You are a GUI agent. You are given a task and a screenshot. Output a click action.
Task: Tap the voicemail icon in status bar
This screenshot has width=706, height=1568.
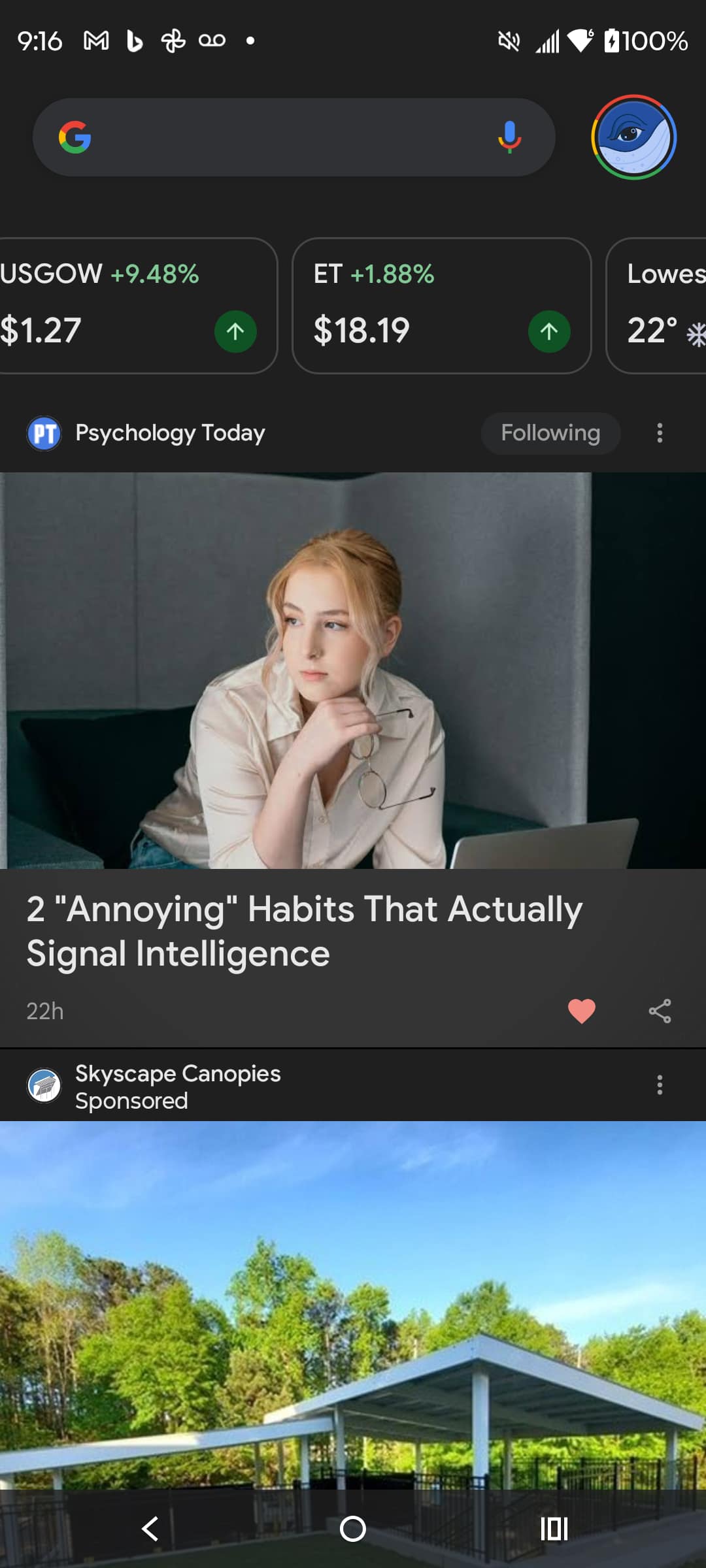tap(212, 41)
